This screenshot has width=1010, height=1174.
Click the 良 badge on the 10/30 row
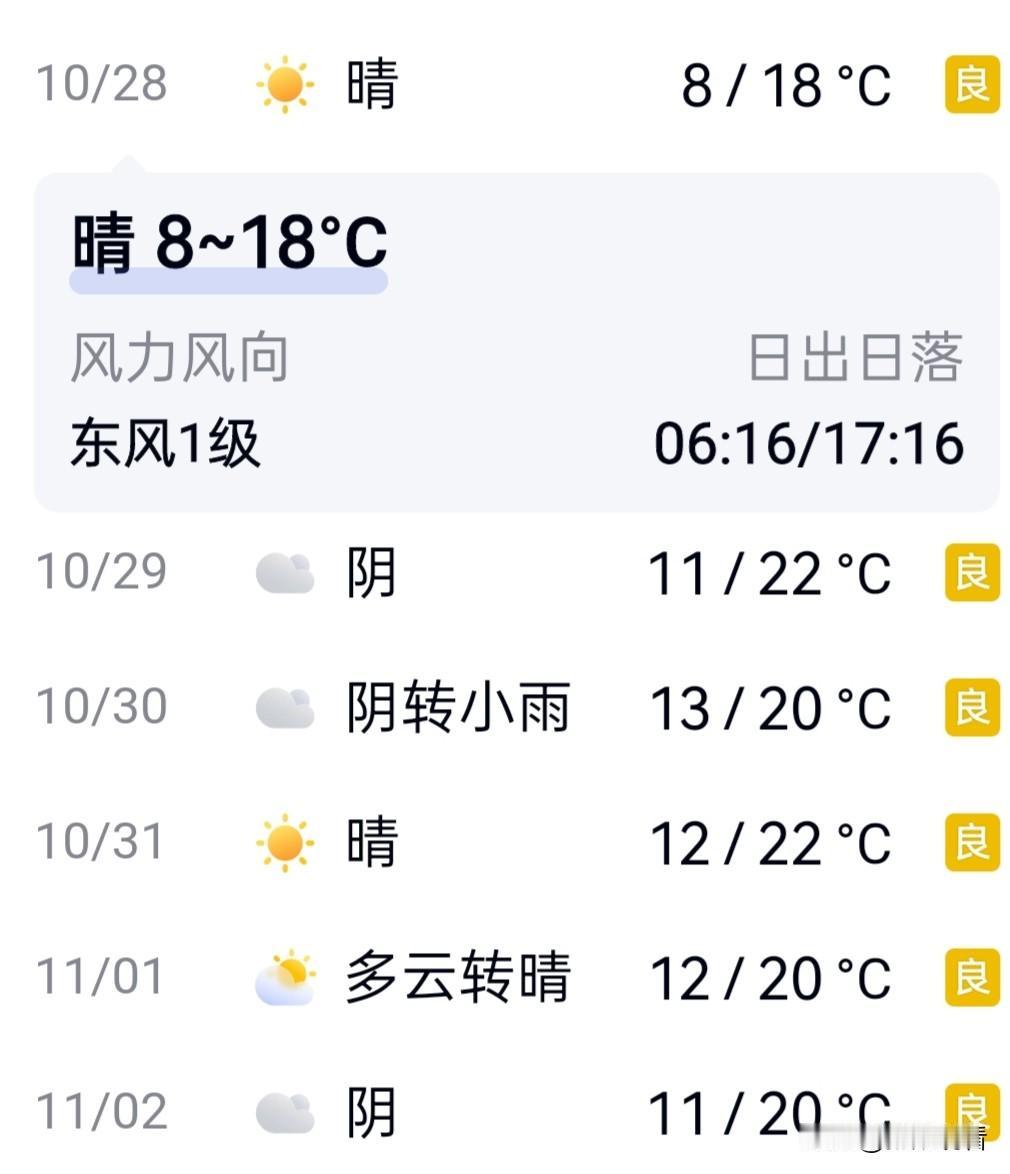[970, 706]
